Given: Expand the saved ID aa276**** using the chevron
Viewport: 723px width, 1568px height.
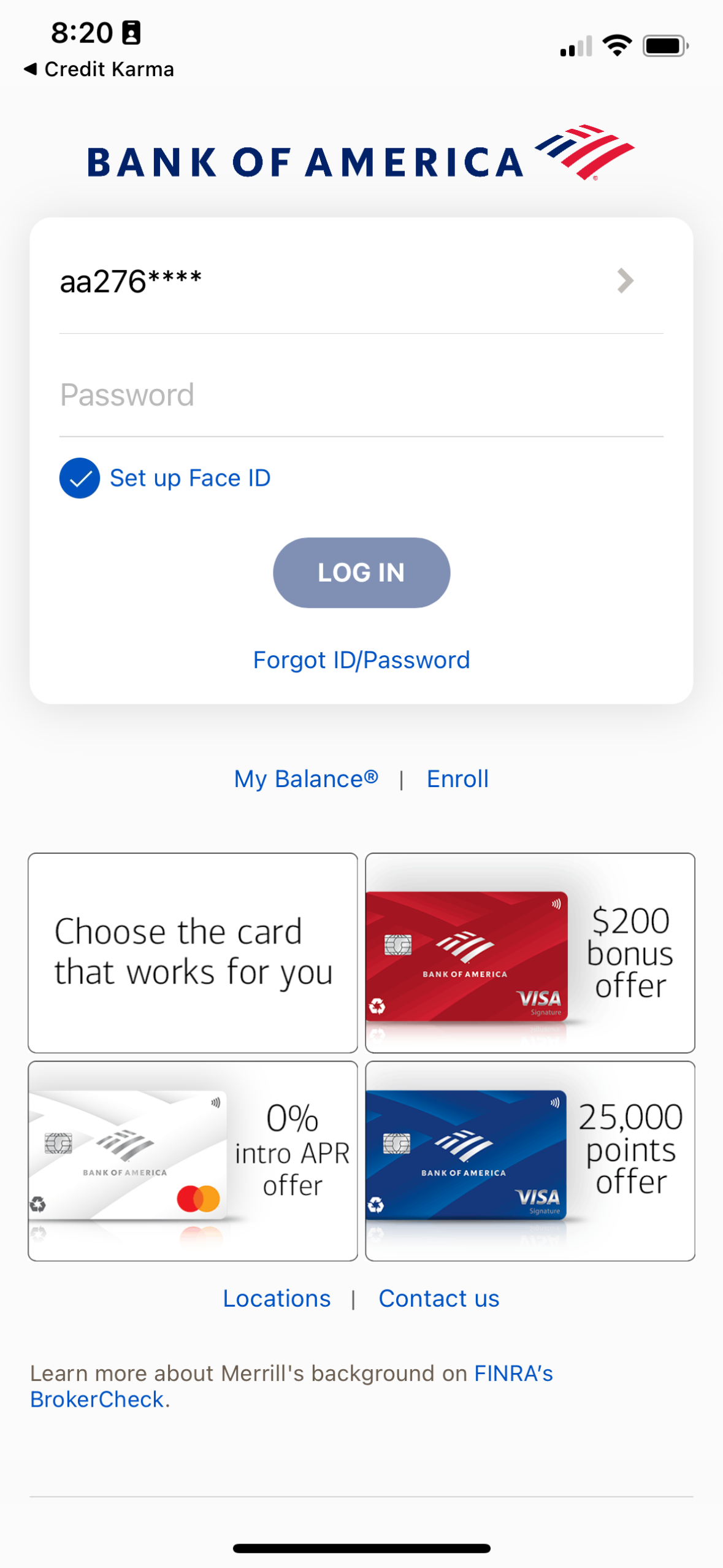Looking at the screenshot, I should tap(625, 281).
